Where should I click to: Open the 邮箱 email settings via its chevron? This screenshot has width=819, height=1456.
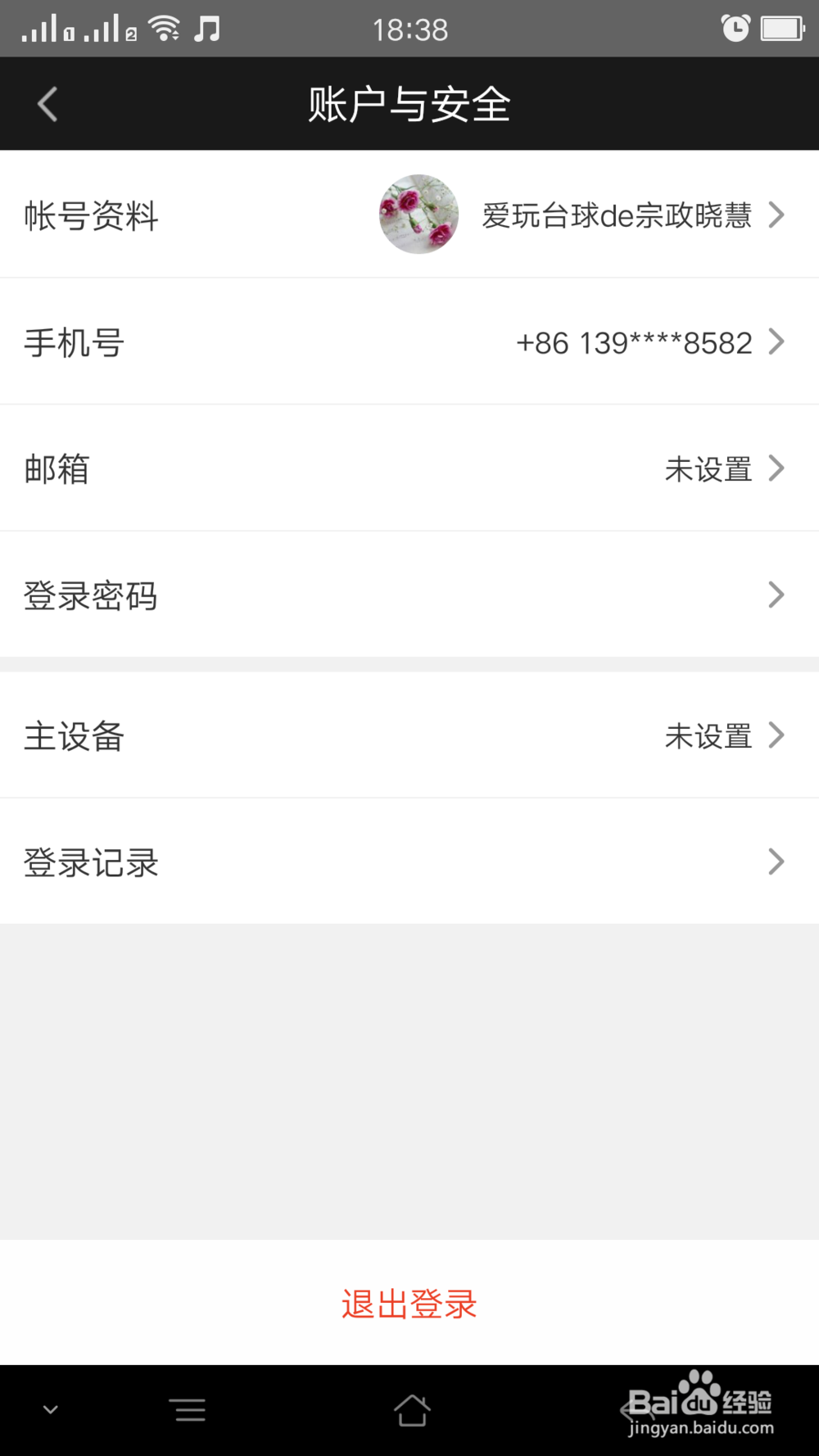point(776,468)
